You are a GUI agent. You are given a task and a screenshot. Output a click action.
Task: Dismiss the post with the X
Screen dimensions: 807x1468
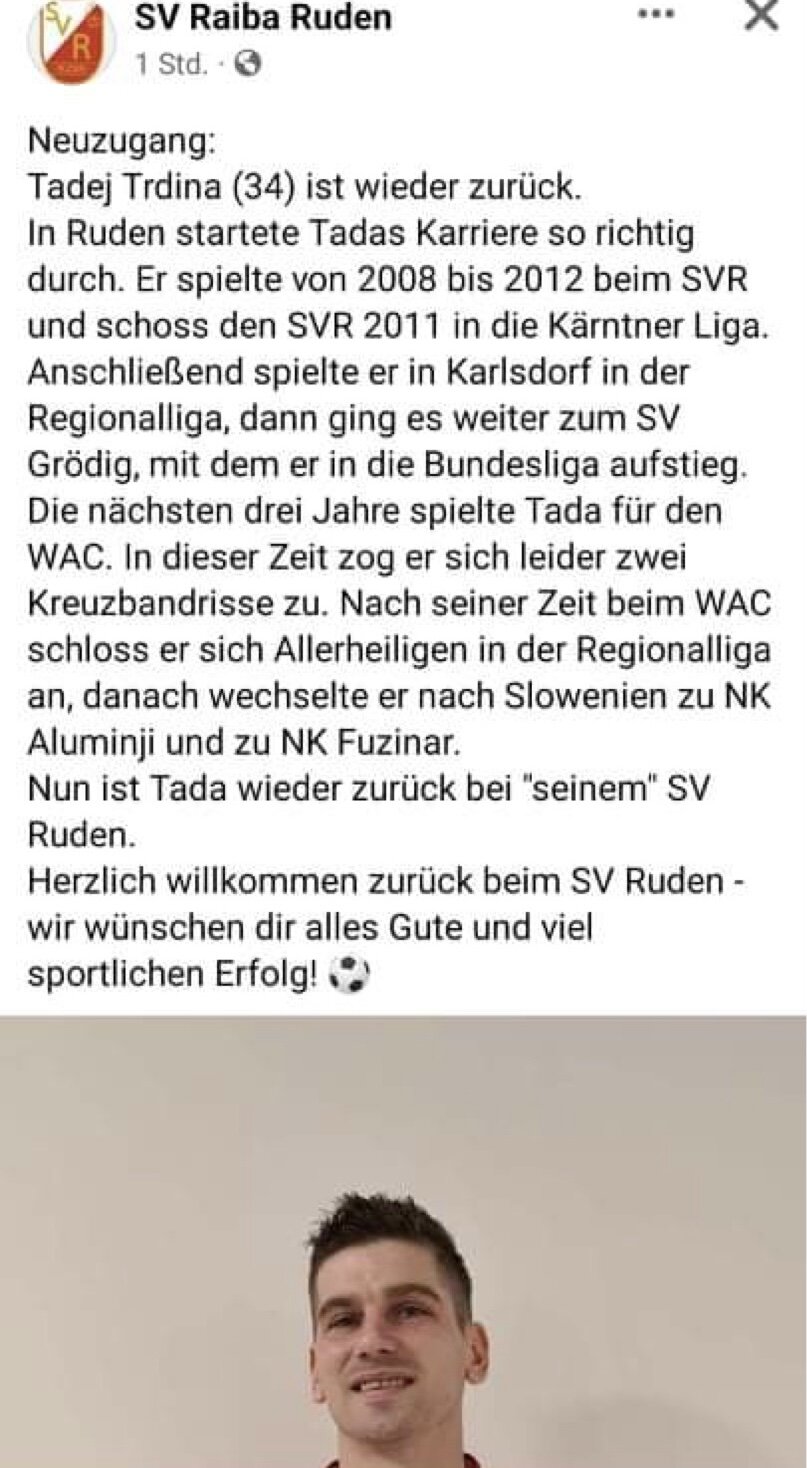tap(762, 15)
